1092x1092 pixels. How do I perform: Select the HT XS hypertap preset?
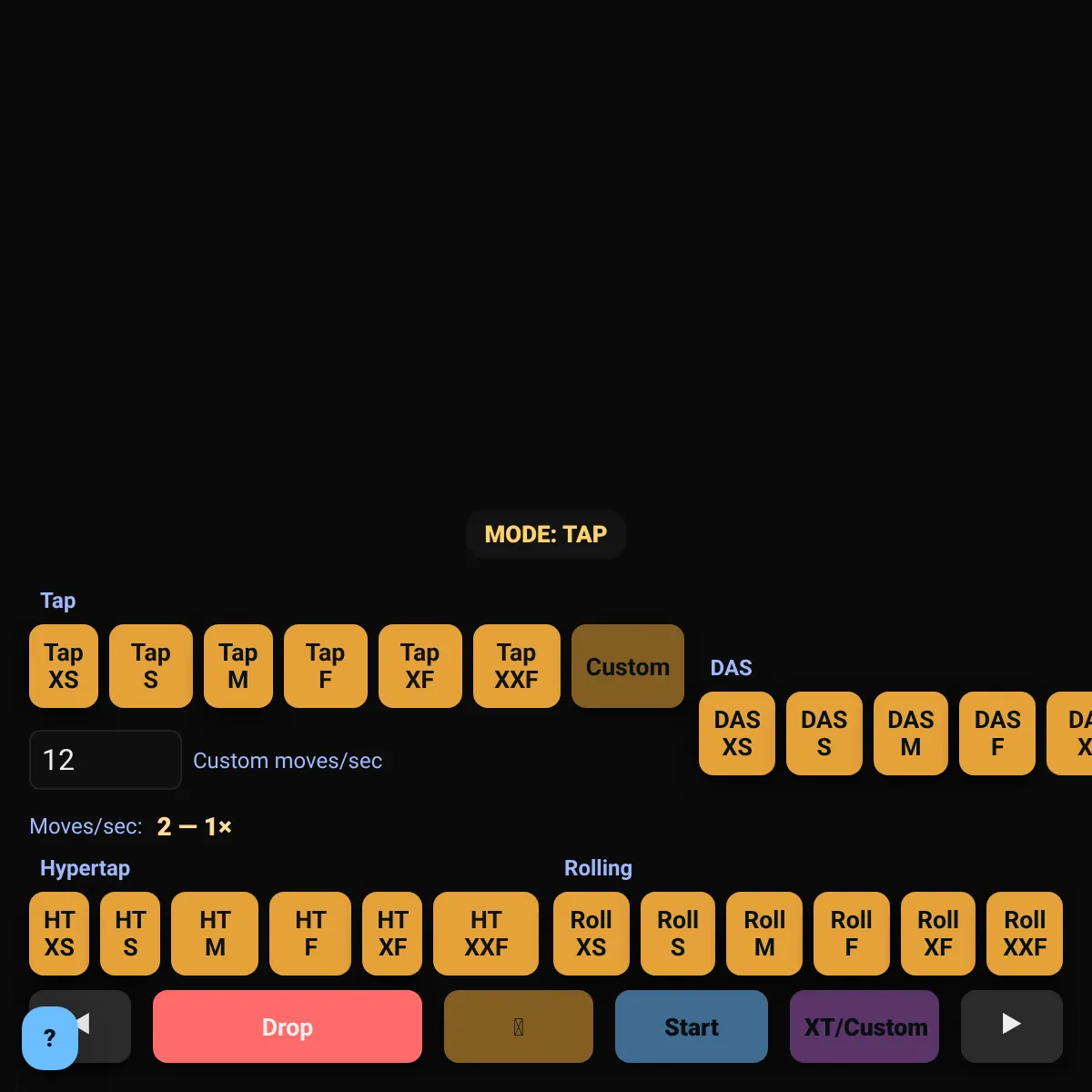click(59, 934)
